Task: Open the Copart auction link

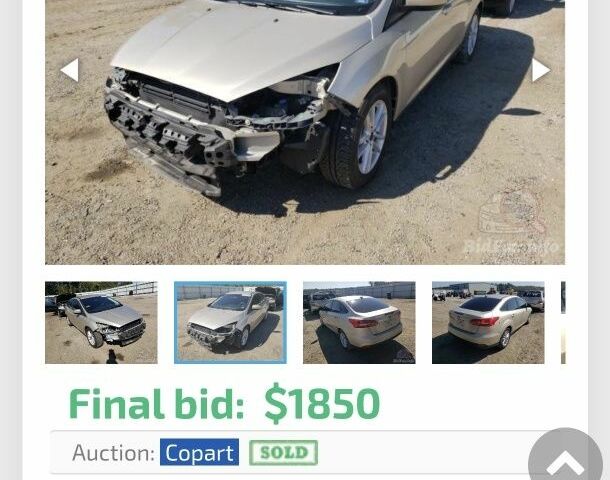Action: (199, 452)
